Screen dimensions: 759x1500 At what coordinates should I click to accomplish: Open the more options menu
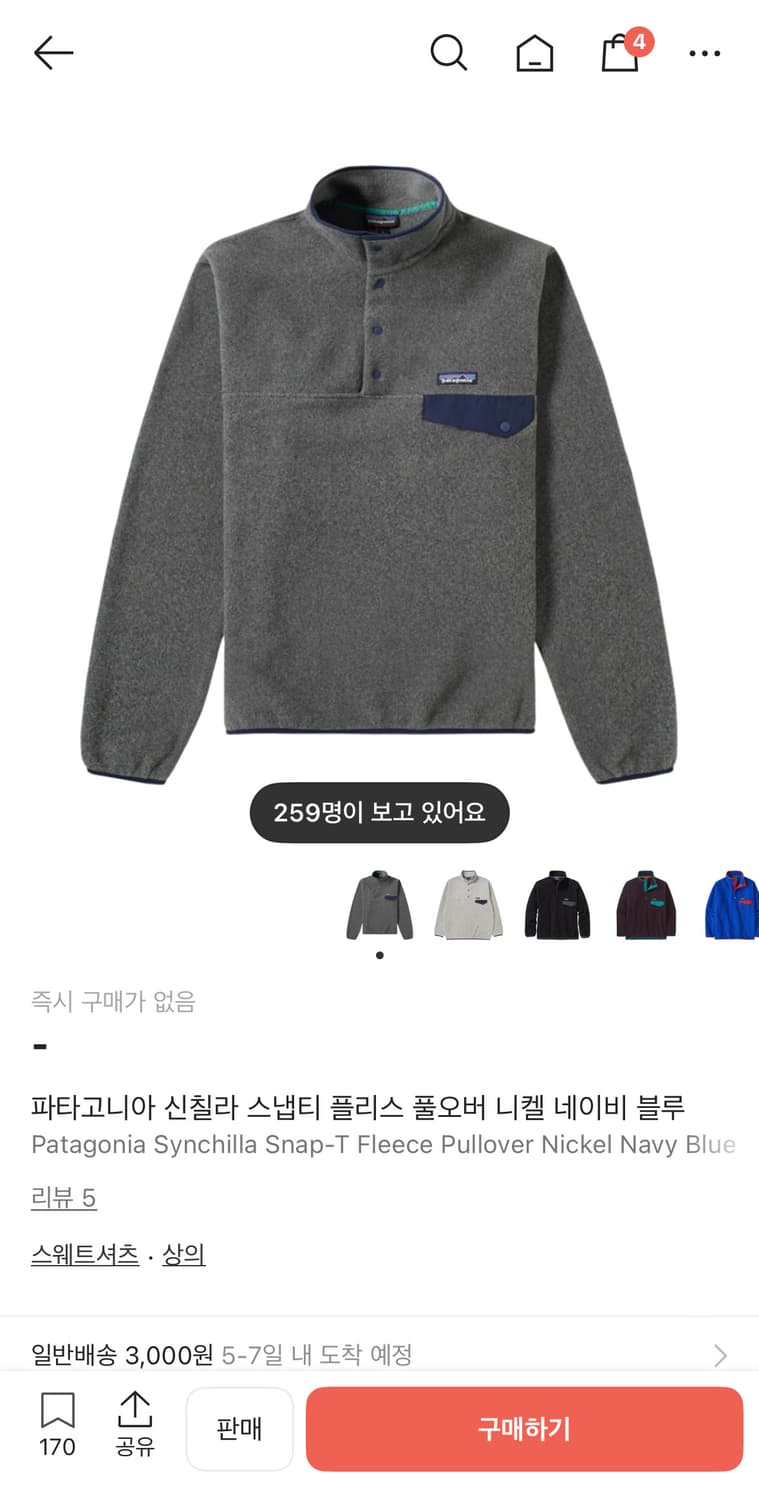point(705,53)
